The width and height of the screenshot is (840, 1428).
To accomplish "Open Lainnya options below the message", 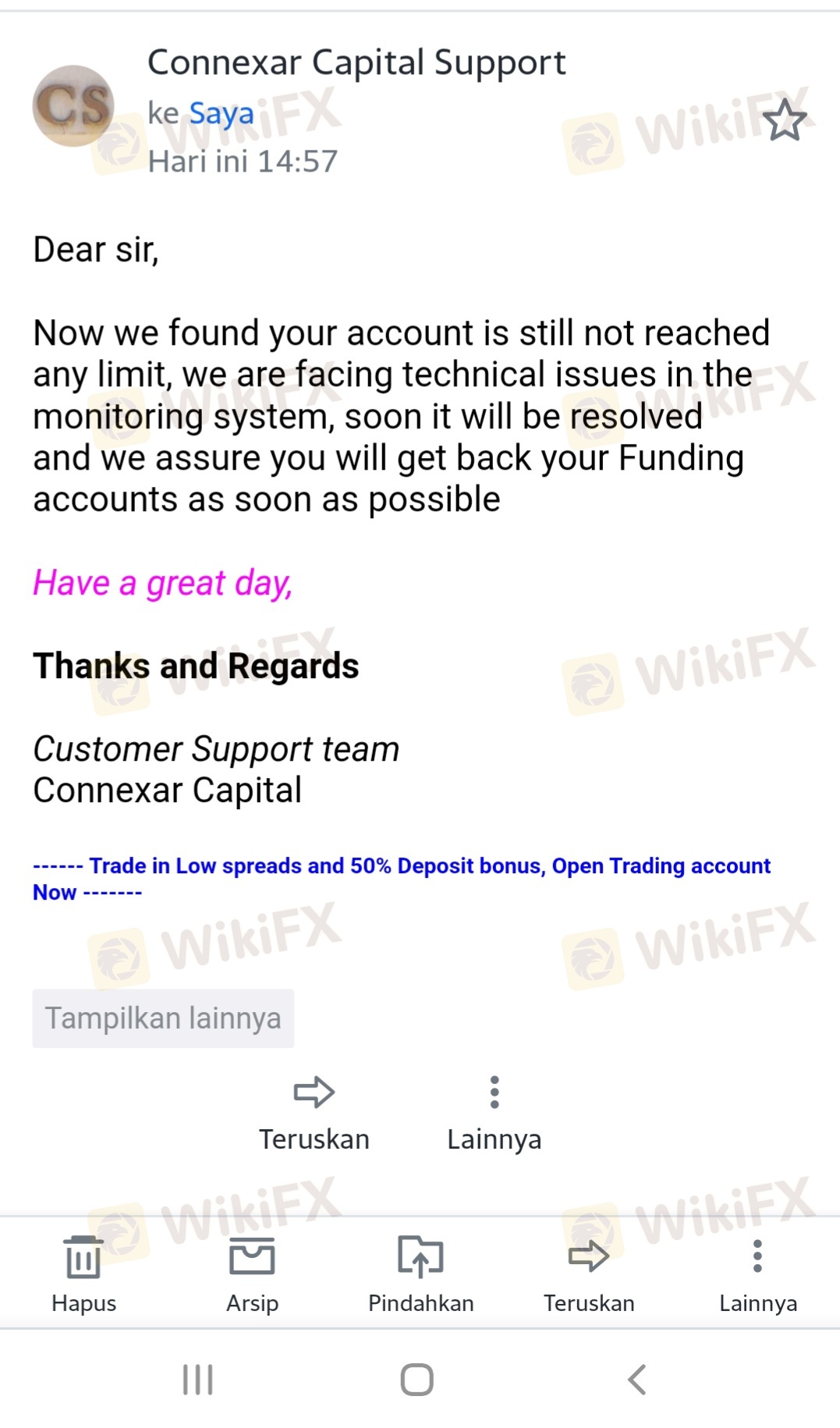I will pyautogui.click(x=494, y=1114).
